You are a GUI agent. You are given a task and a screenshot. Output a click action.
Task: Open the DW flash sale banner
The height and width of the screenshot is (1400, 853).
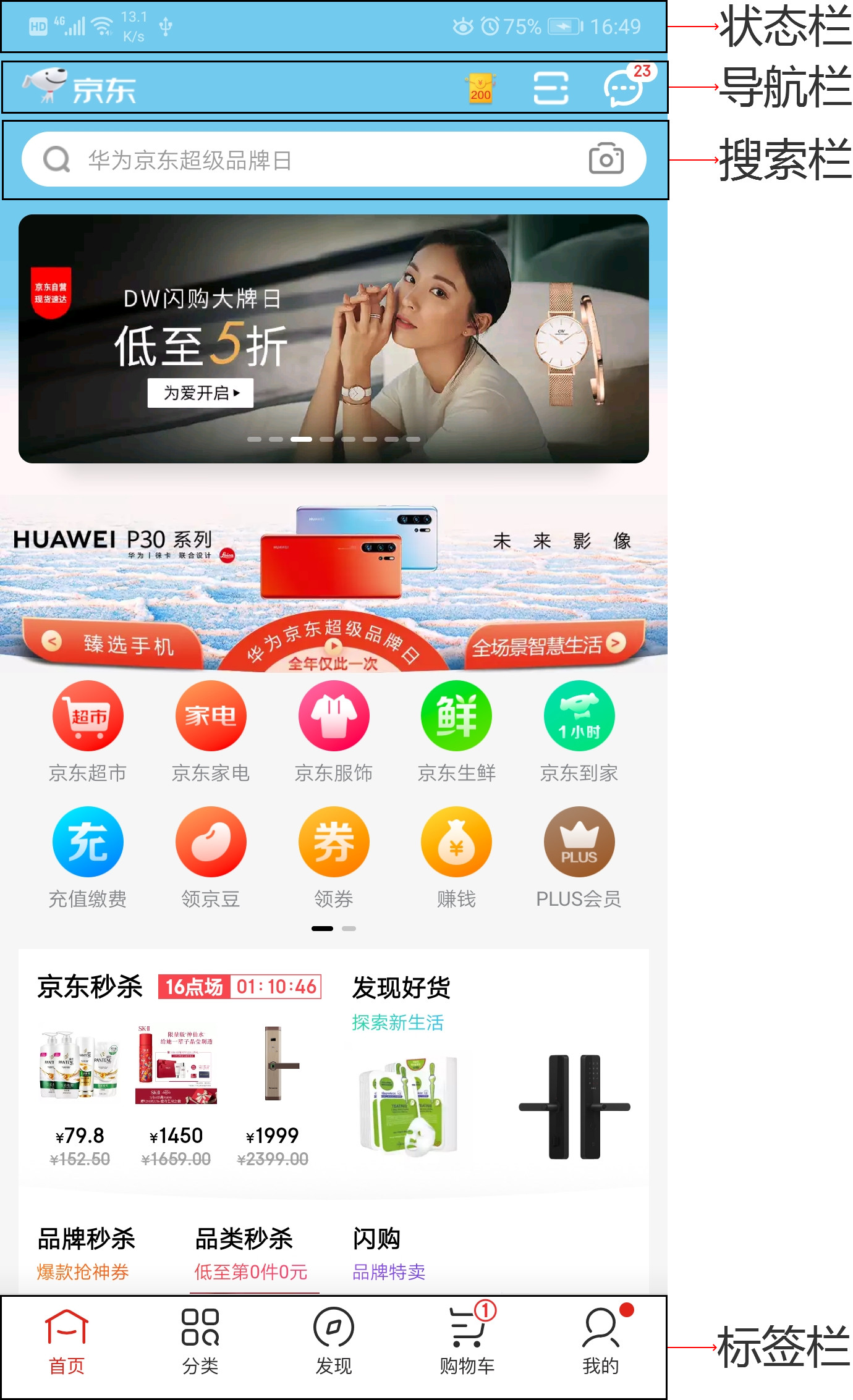[x=334, y=339]
